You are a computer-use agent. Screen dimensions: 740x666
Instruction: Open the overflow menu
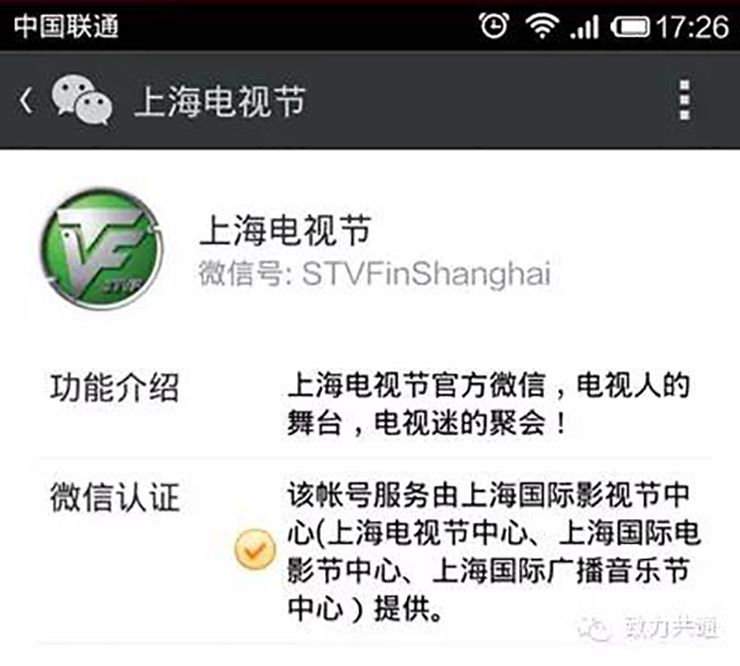coord(684,101)
